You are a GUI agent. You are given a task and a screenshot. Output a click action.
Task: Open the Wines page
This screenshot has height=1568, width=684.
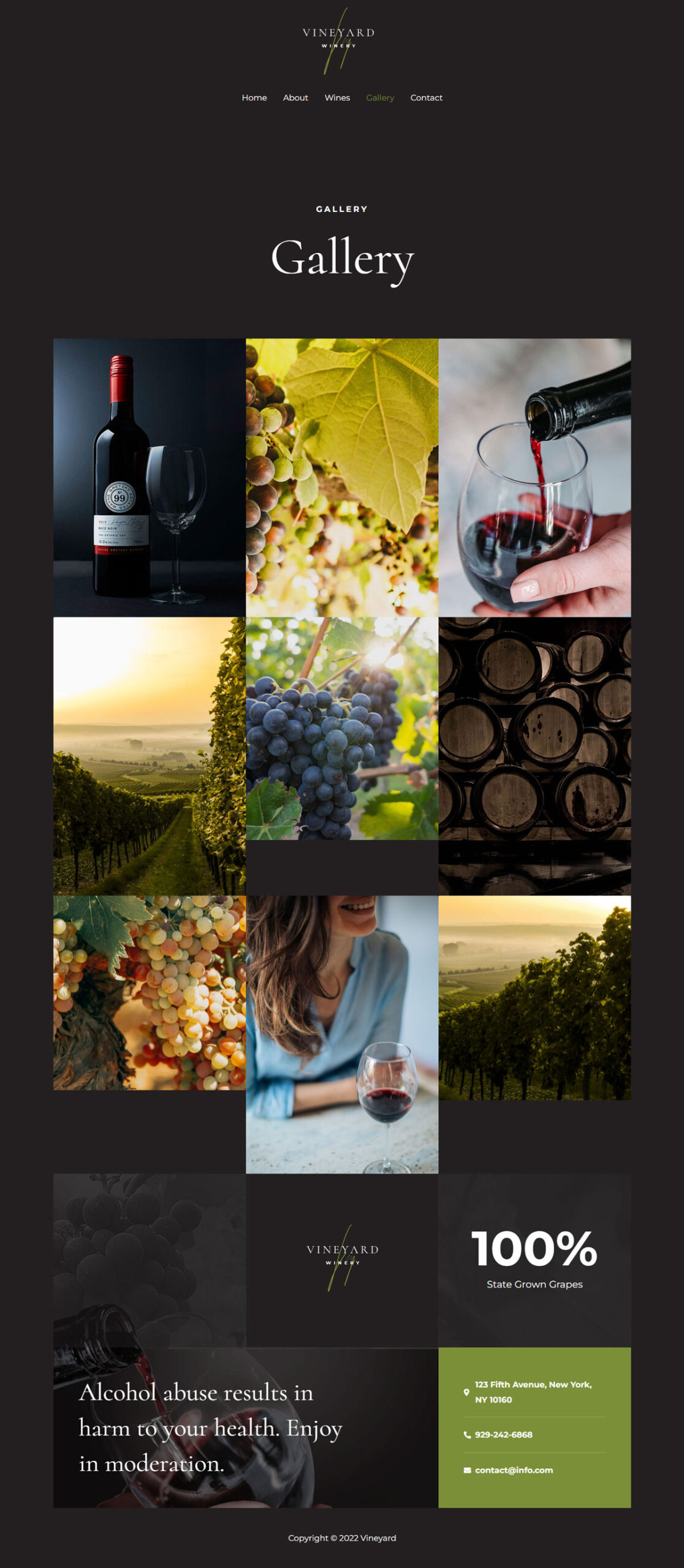[337, 97]
